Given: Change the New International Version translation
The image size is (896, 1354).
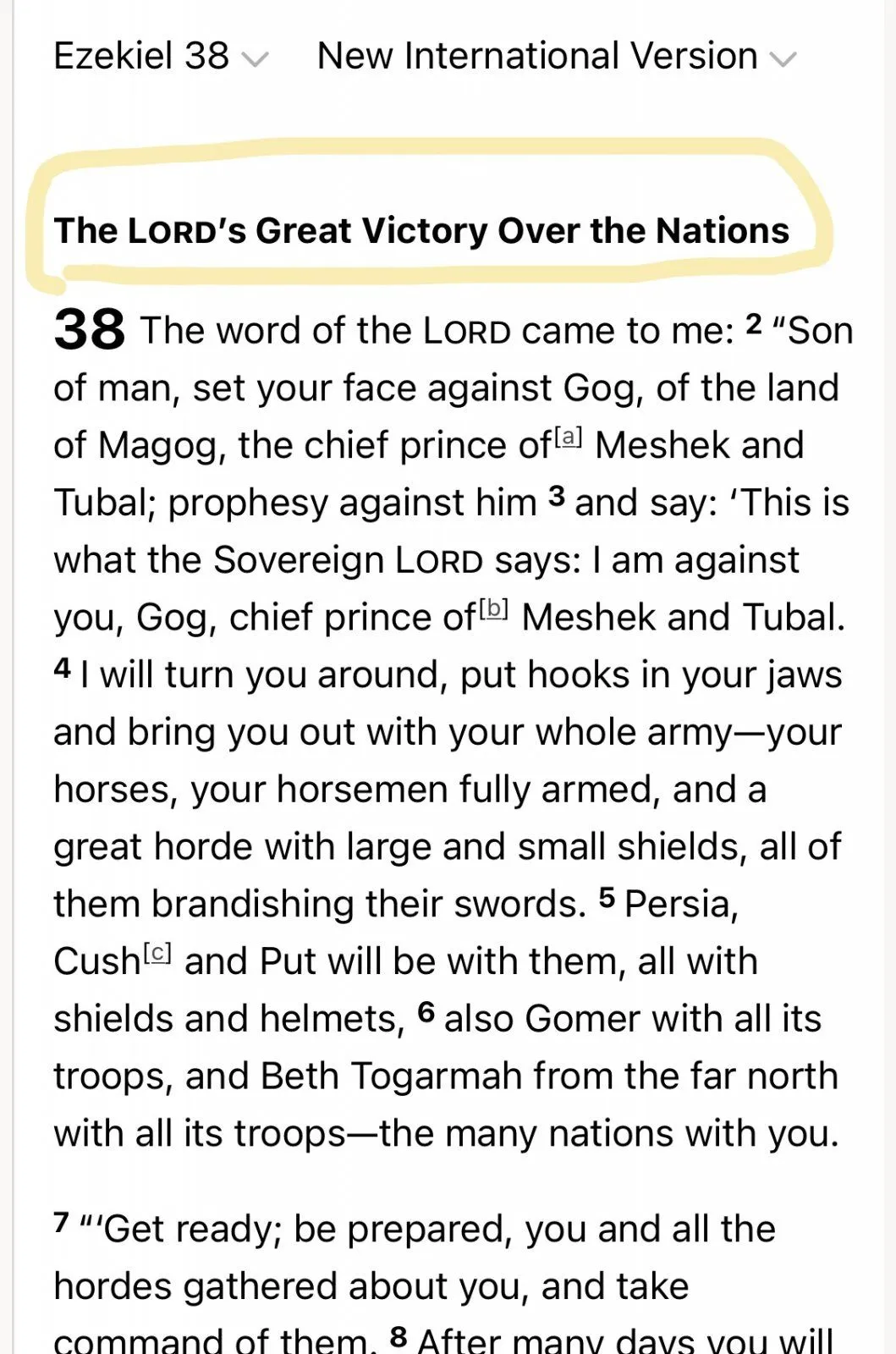Looking at the screenshot, I should click(556, 57).
